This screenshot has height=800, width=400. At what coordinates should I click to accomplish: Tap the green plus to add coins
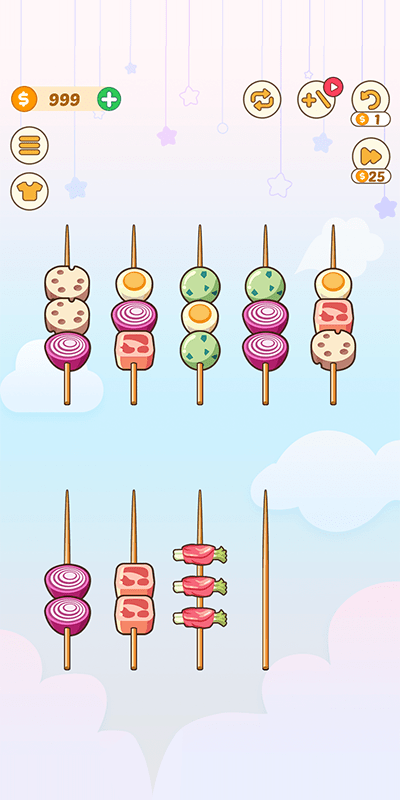(x=109, y=99)
